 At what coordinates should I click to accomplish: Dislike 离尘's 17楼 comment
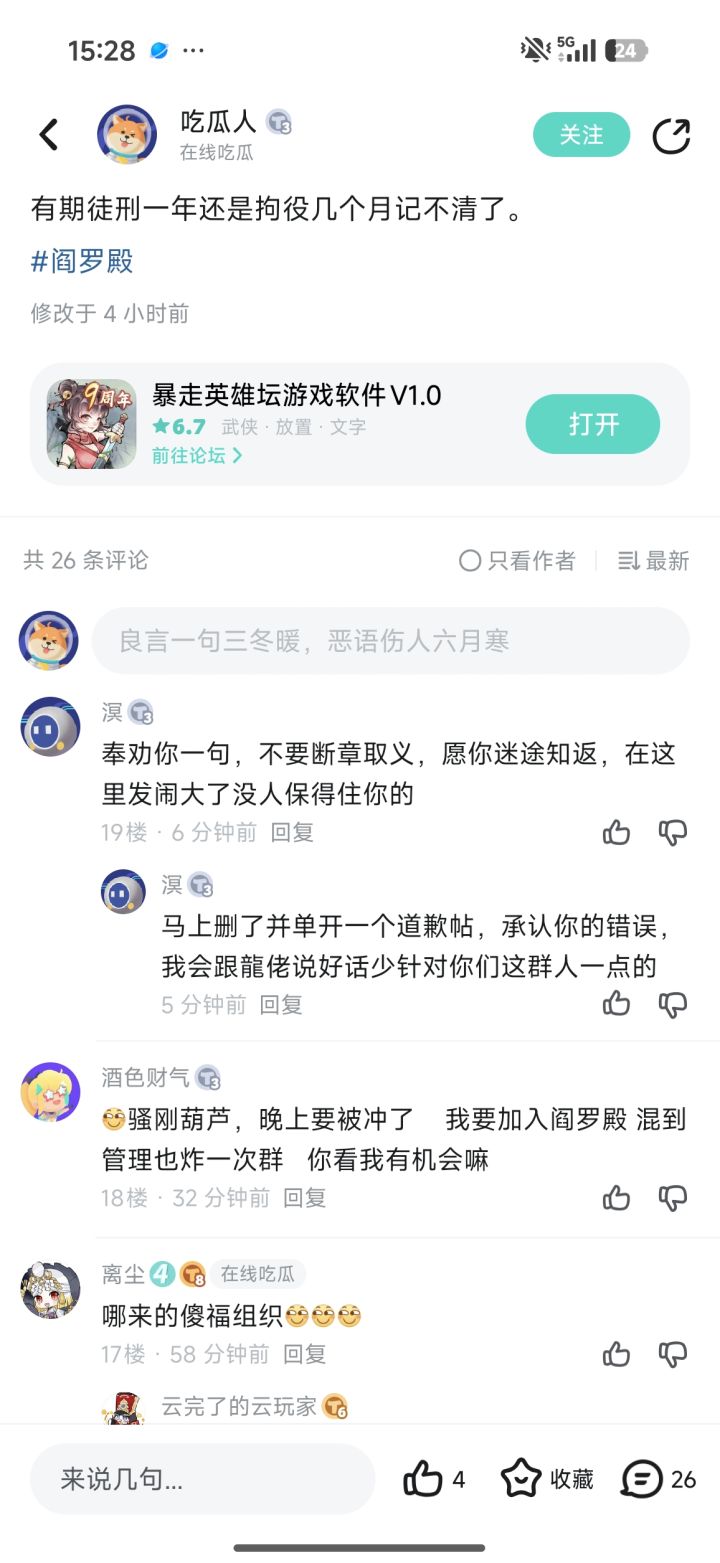click(673, 1354)
